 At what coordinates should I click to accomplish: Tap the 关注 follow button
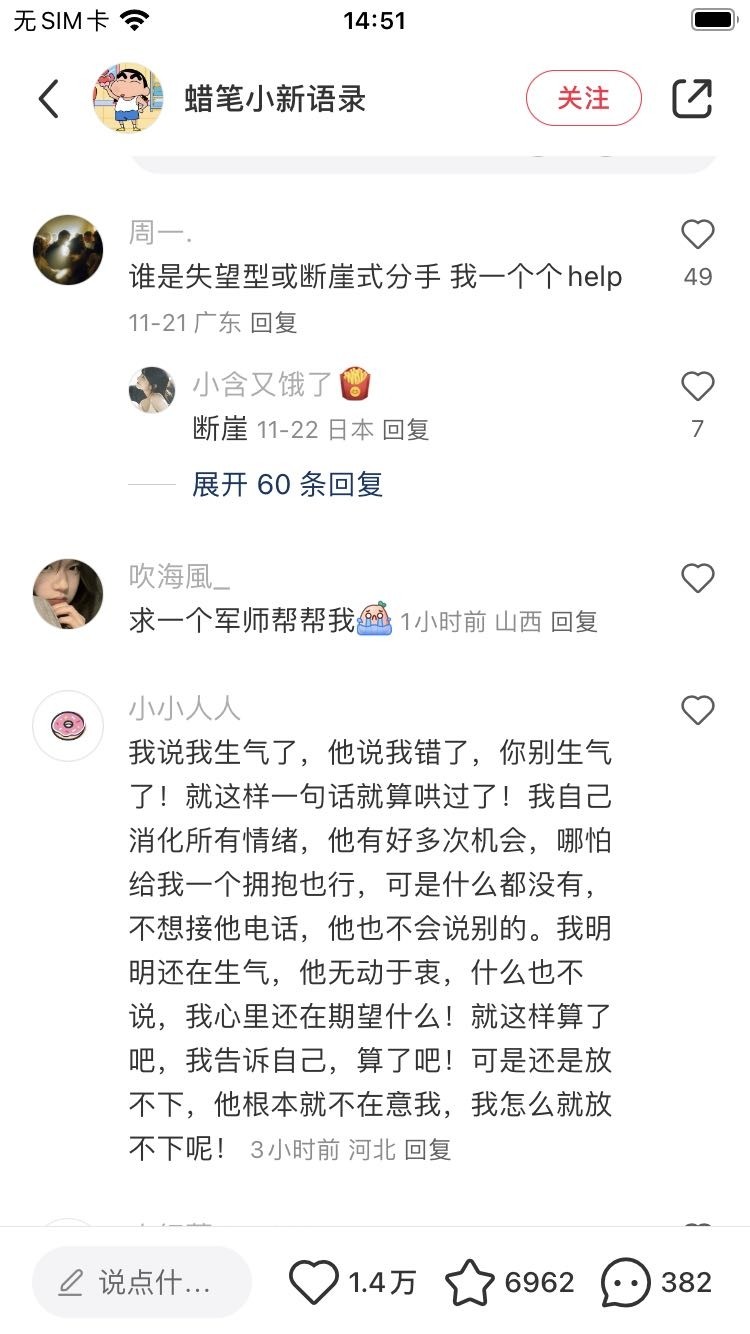(583, 98)
